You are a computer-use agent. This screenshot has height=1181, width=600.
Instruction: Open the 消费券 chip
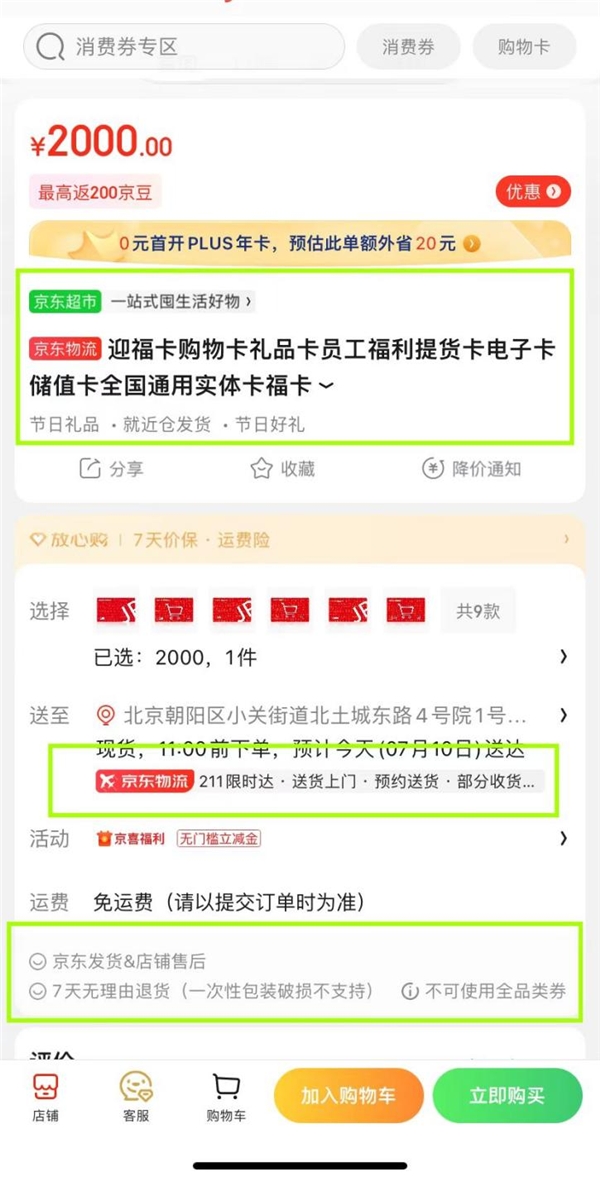tap(408, 47)
